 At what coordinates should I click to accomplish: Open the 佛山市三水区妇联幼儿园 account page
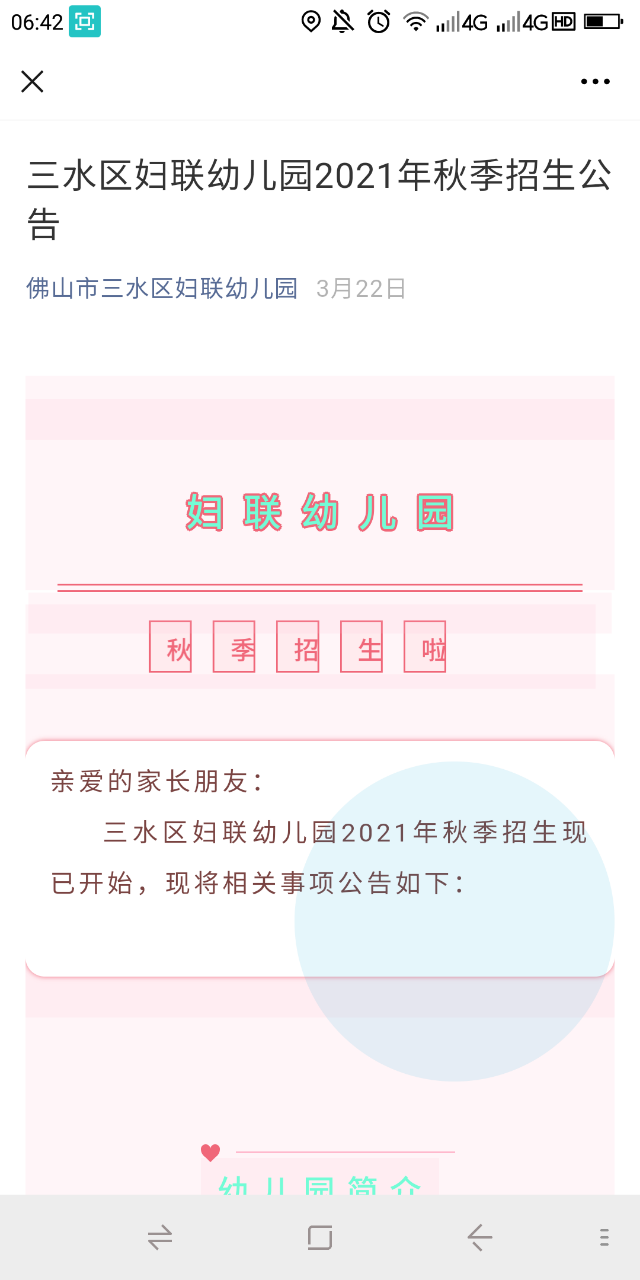(x=162, y=289)
